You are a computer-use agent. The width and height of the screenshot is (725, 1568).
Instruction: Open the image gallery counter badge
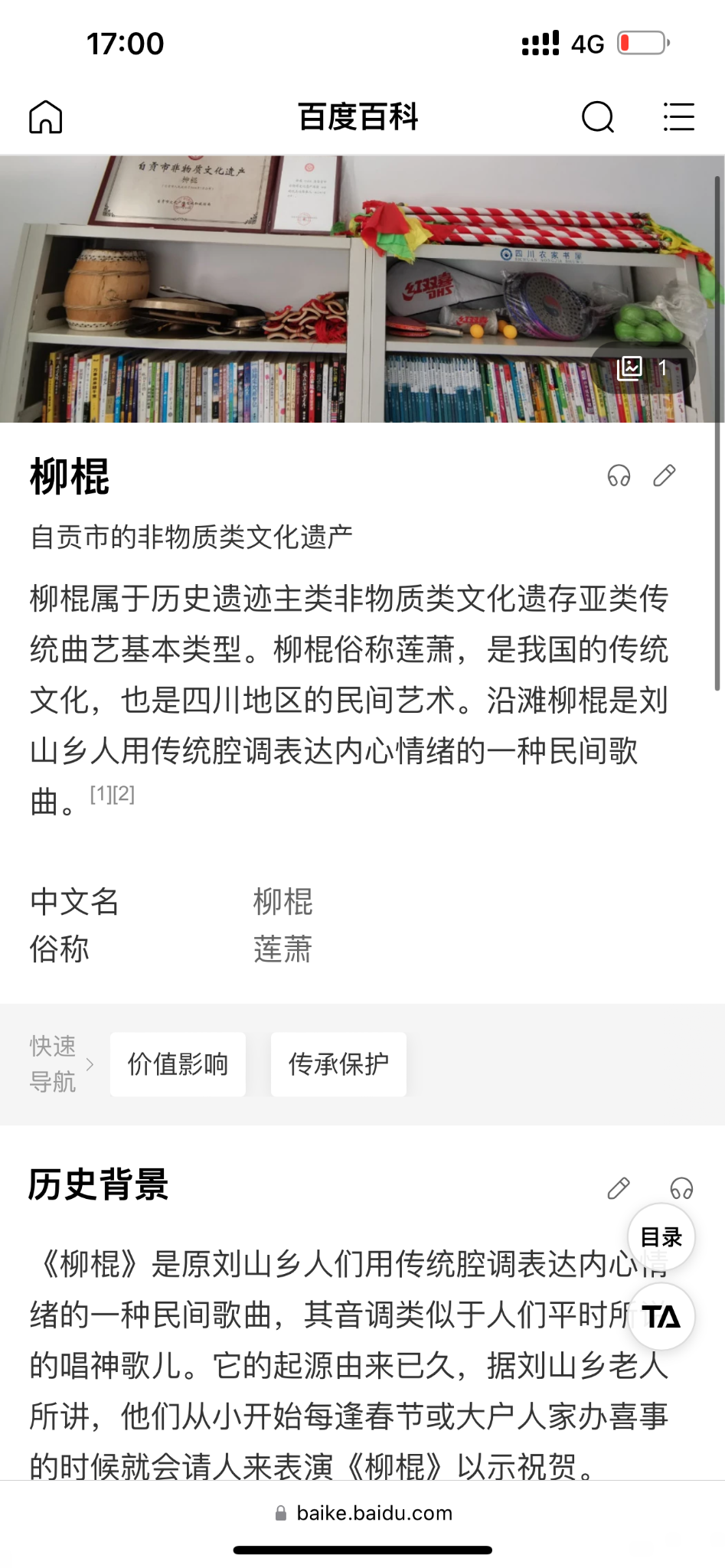coord(642,368)
